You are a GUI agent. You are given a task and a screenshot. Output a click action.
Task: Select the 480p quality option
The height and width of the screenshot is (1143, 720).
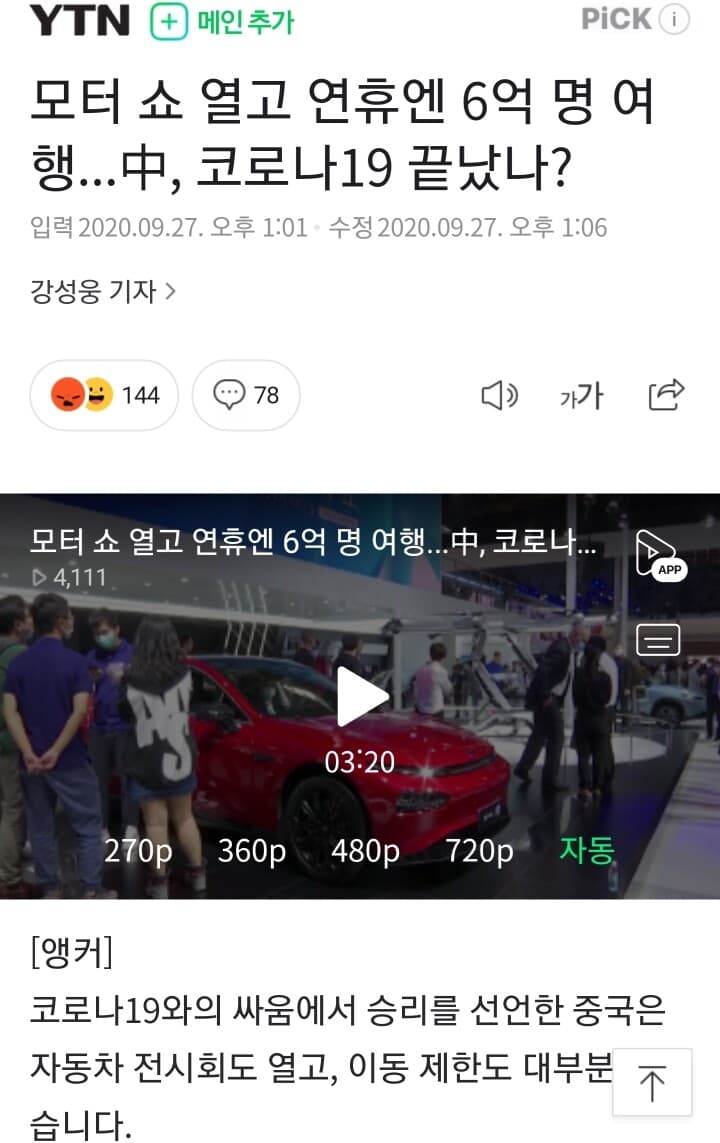point(367,851)
